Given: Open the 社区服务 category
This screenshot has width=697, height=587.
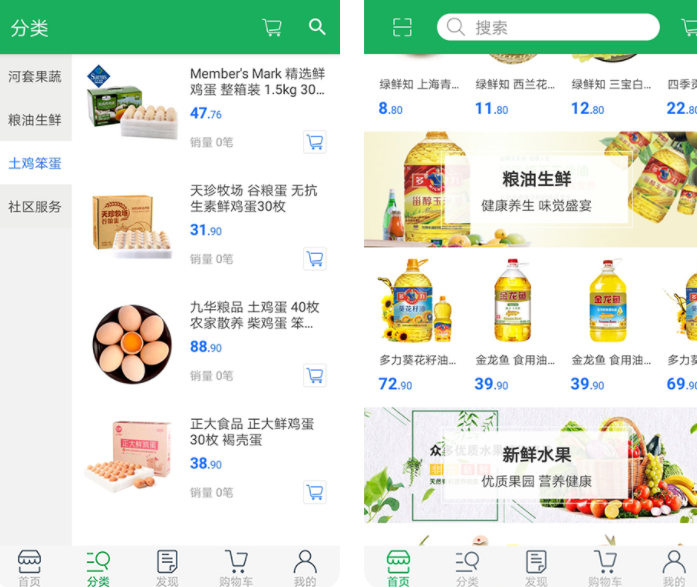Looking at the screenshot, I should click(35, 207).
